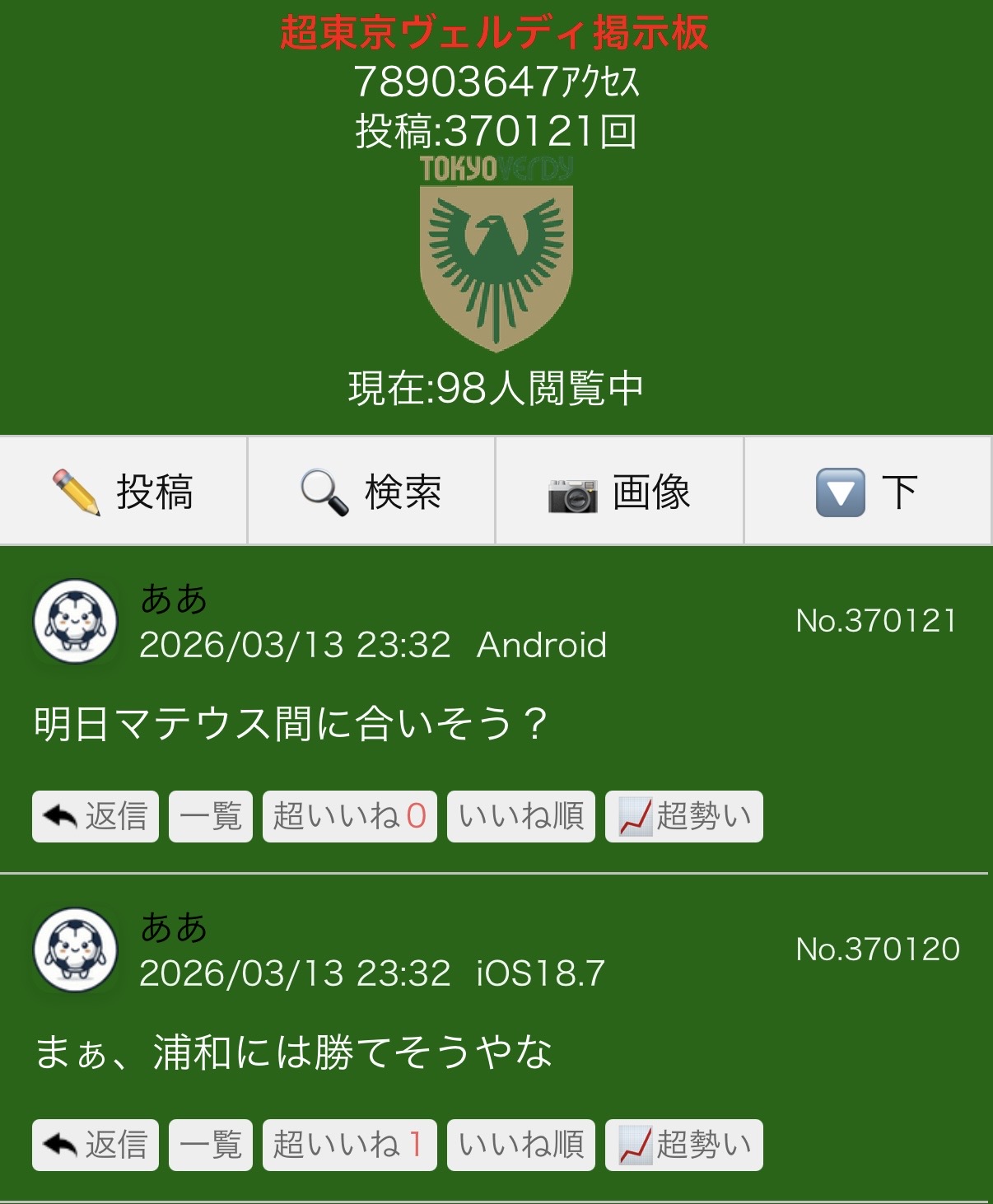
Task: Tap the 投稿 button to write a post
Action: click(x=124, y=492)
